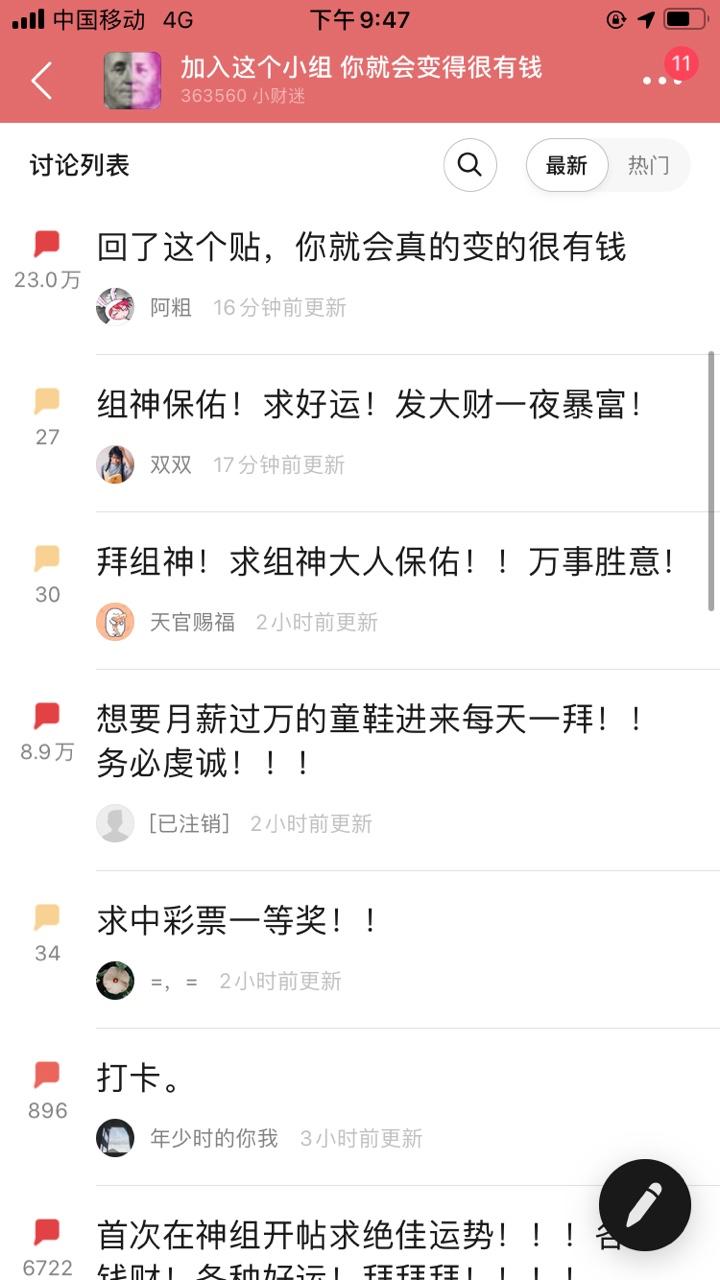Switch to the 最新 tab
720x1280 pixels.
567,165
